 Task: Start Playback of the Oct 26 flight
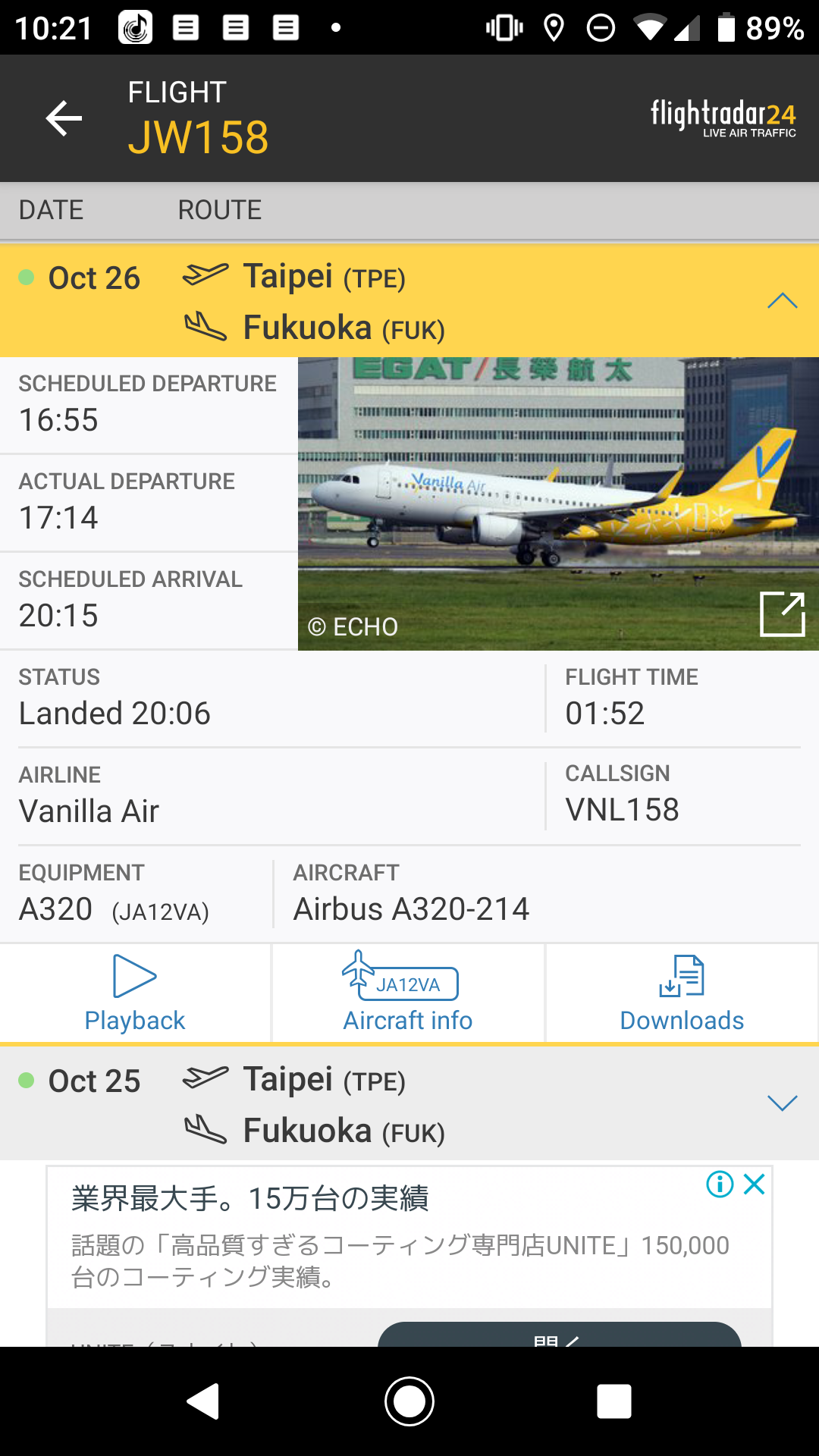pos(135,993)
